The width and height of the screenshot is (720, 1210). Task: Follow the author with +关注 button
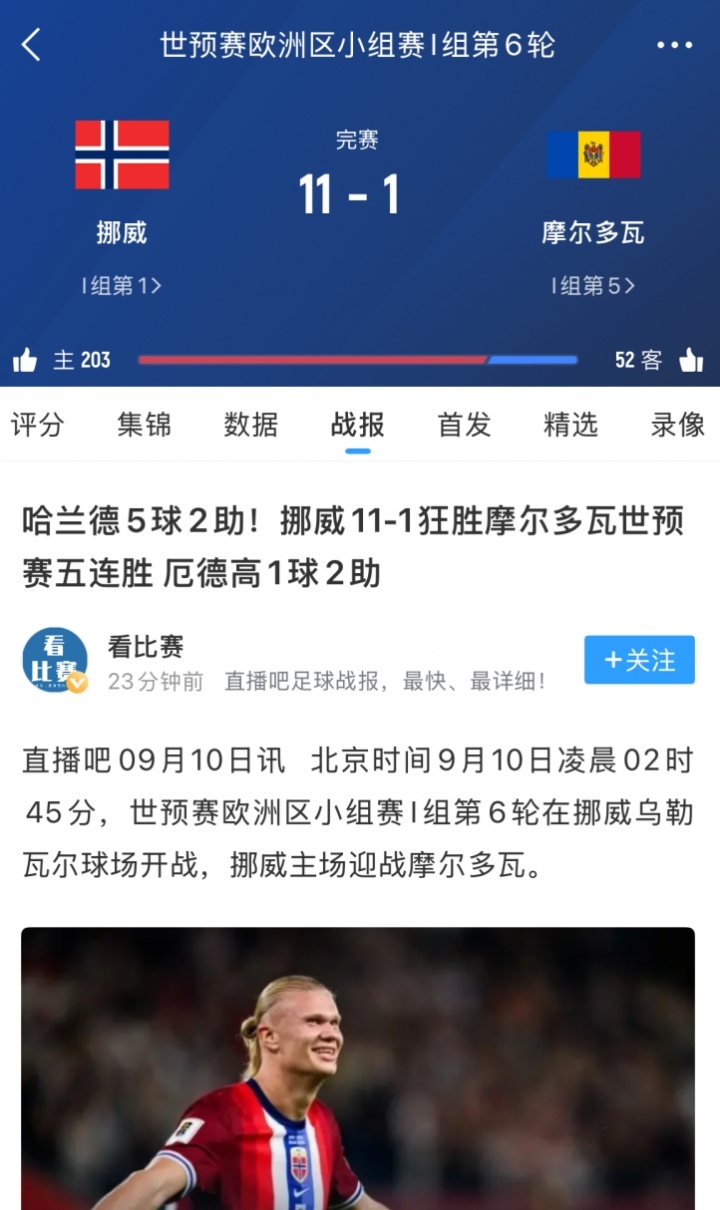pos(639,660)
